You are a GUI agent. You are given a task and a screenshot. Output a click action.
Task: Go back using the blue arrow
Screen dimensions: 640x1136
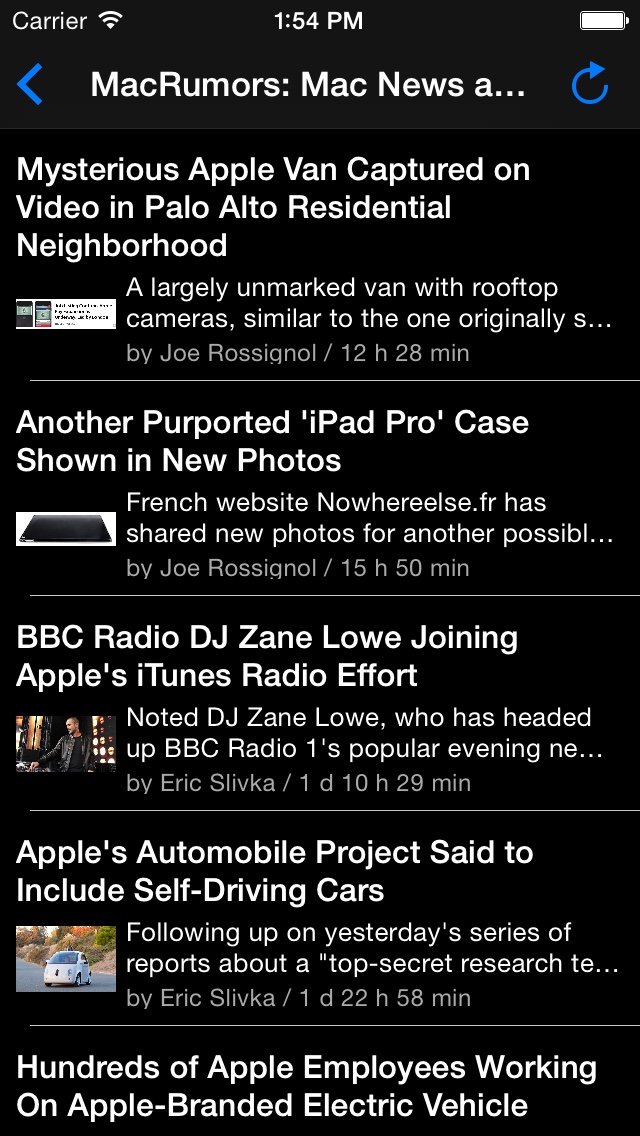pos(30,85)
